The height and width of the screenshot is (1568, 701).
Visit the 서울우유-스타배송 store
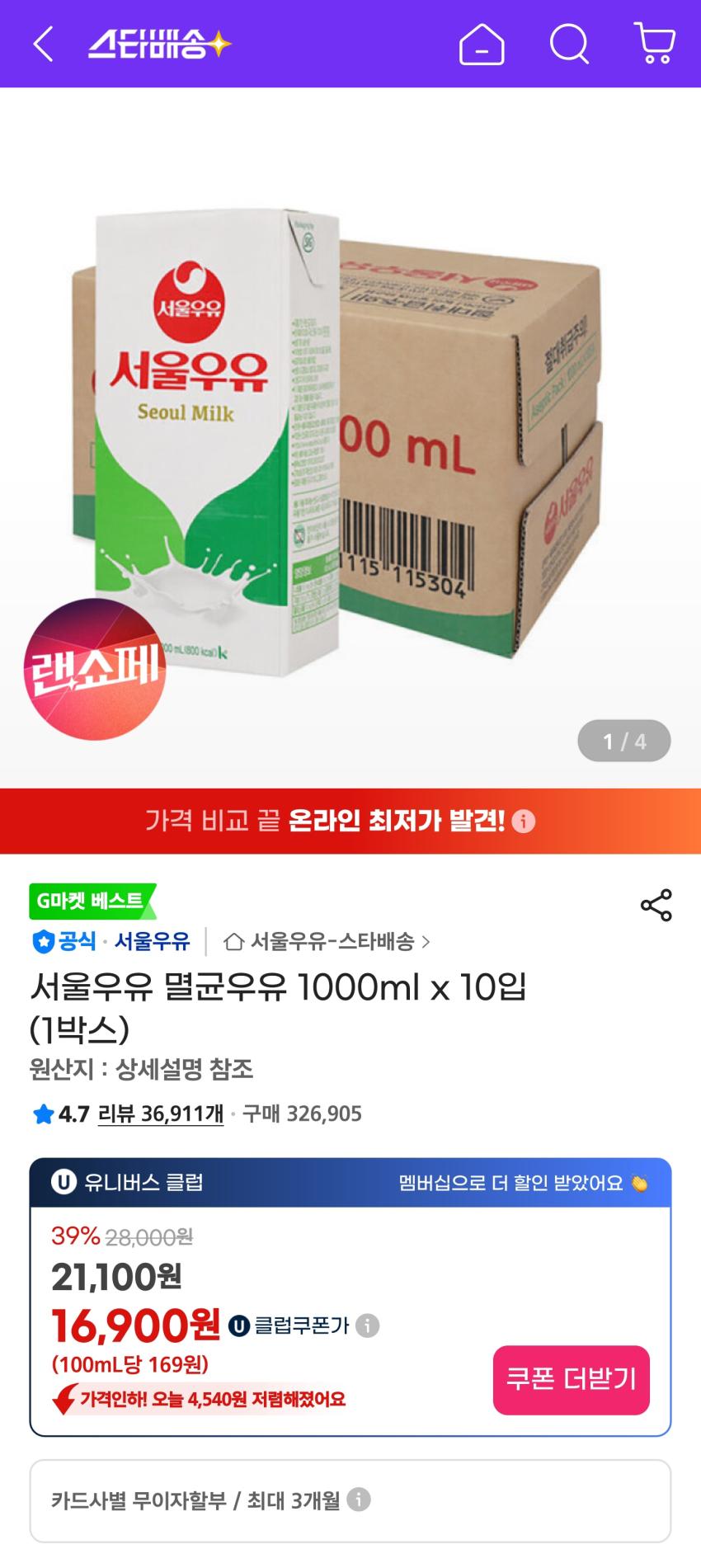[327, 941]
